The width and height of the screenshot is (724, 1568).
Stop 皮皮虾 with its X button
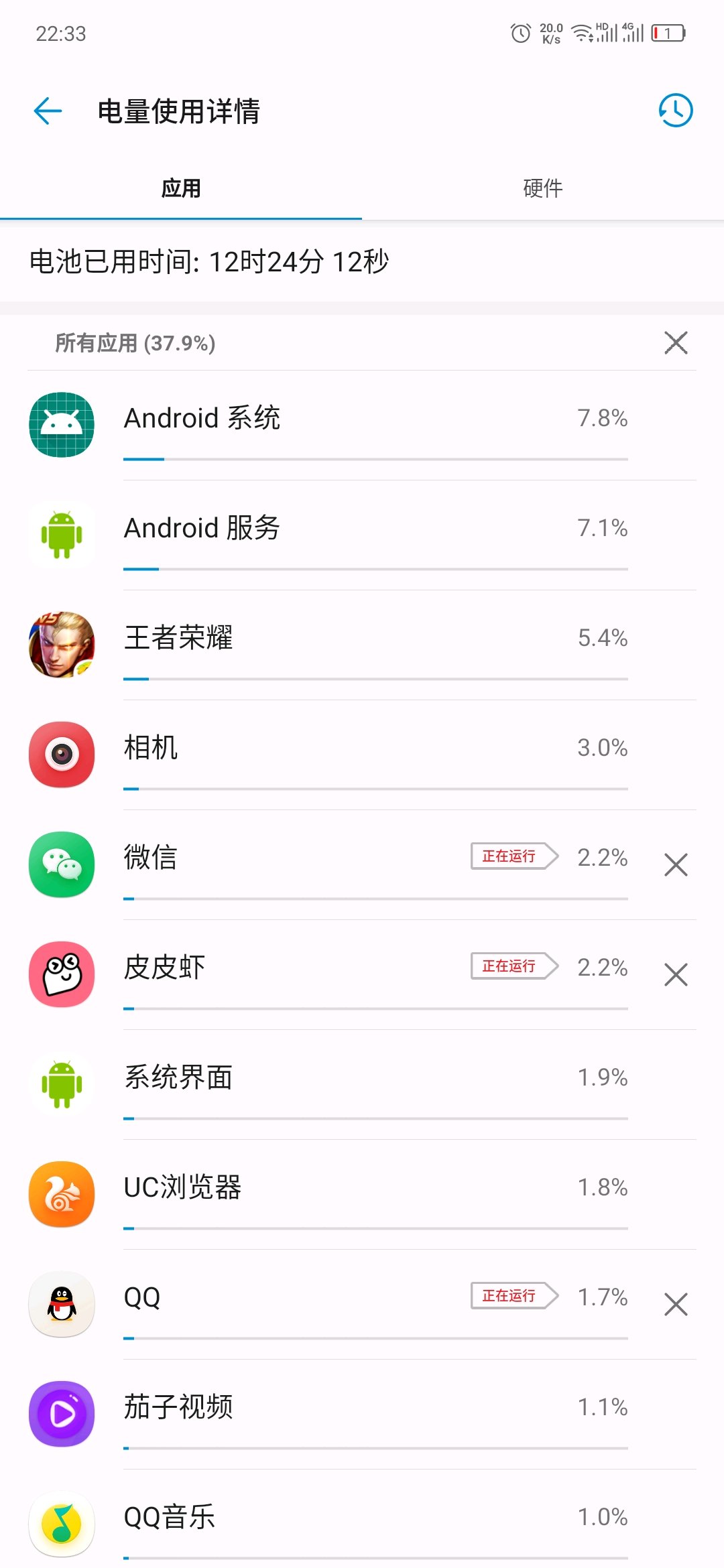point(676,975)
